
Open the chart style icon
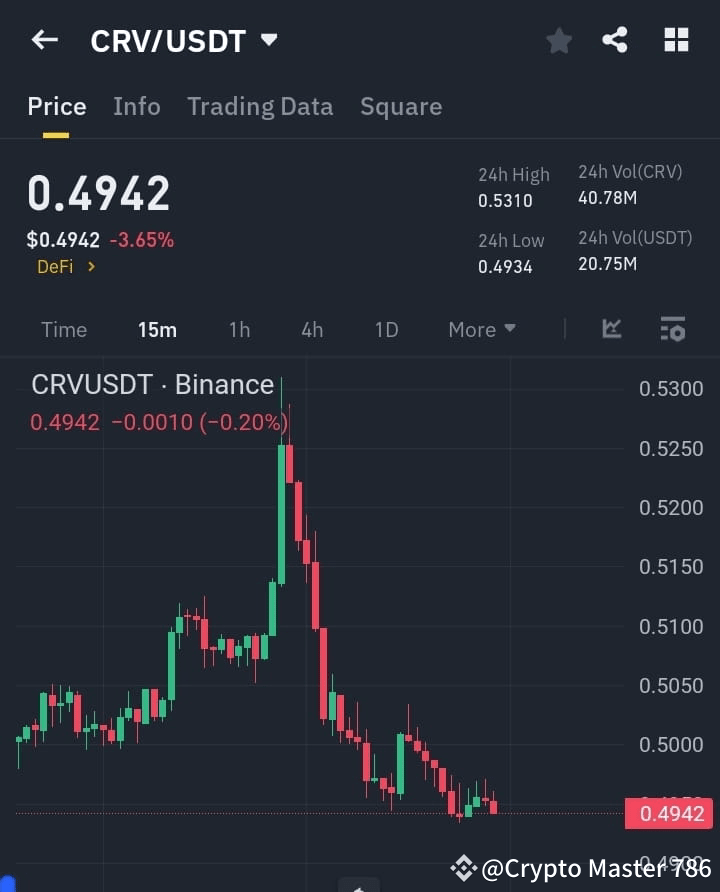click(x=610, y=329)
